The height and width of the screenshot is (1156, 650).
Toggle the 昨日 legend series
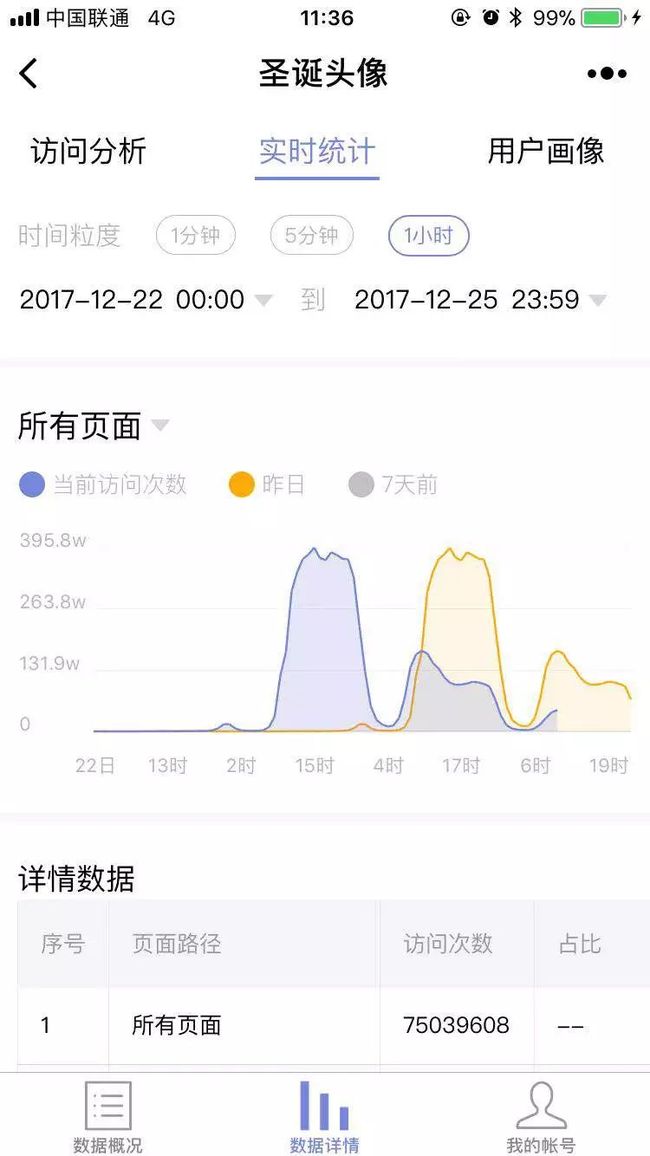266,485
